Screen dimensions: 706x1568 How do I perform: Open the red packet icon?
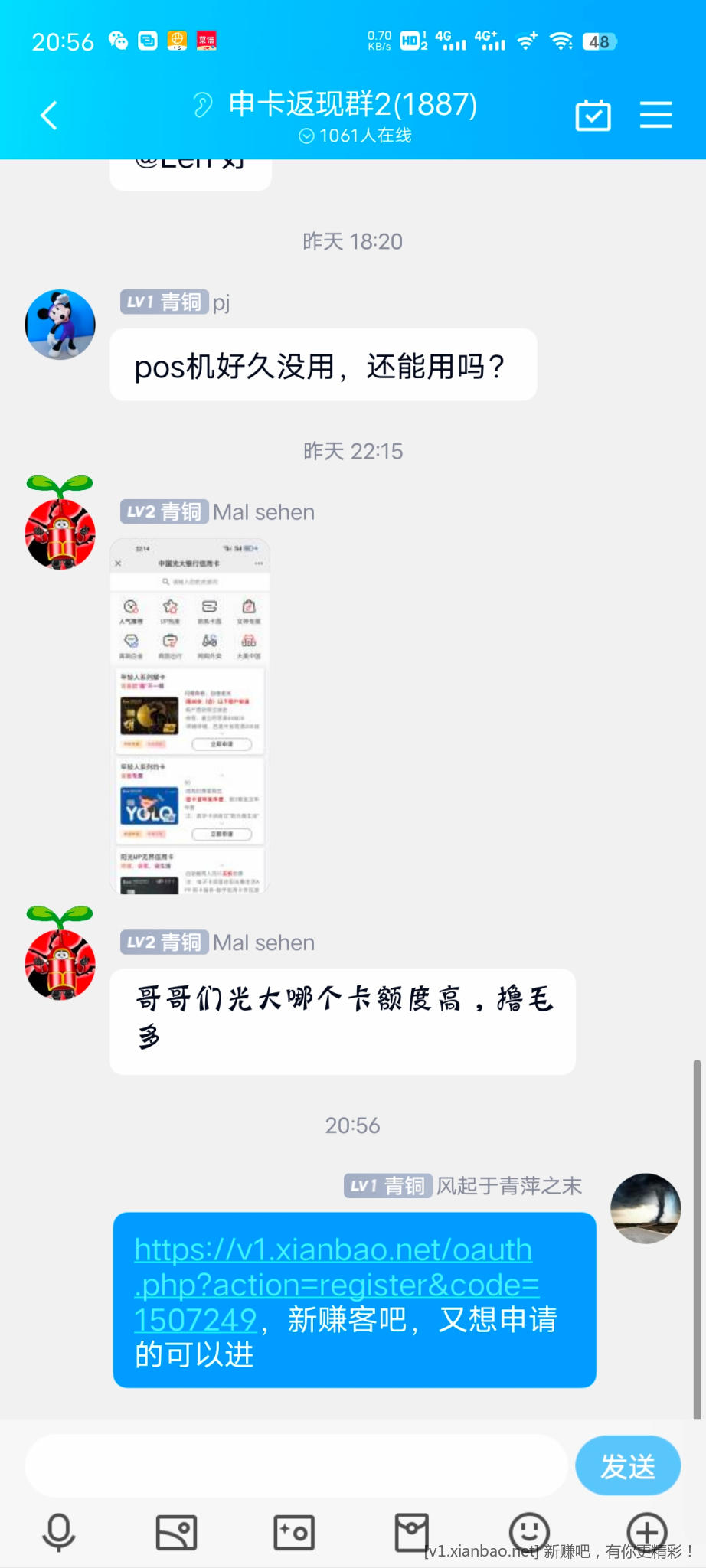[411, 1532]
